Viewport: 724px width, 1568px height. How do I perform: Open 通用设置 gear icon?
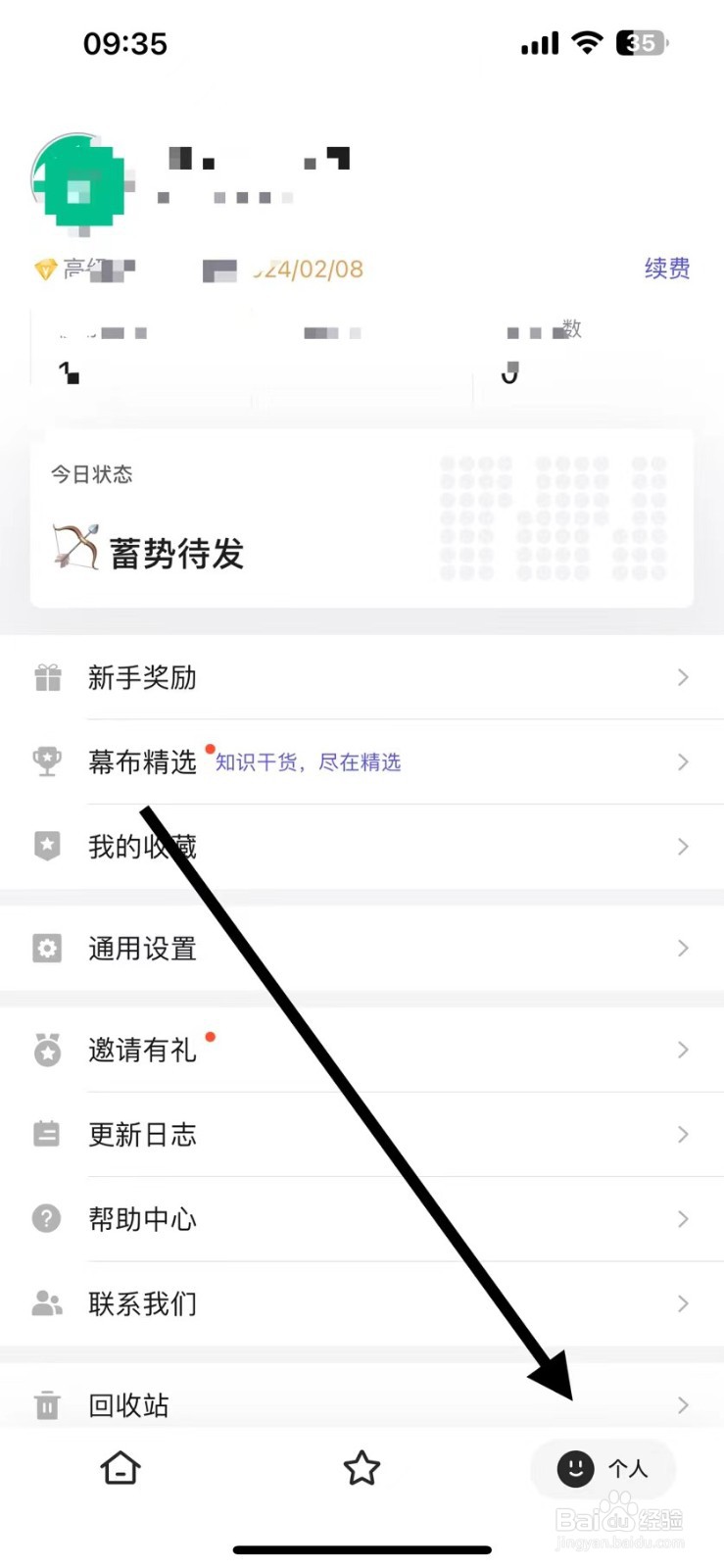pyautogui.click(x=46, y=948)
